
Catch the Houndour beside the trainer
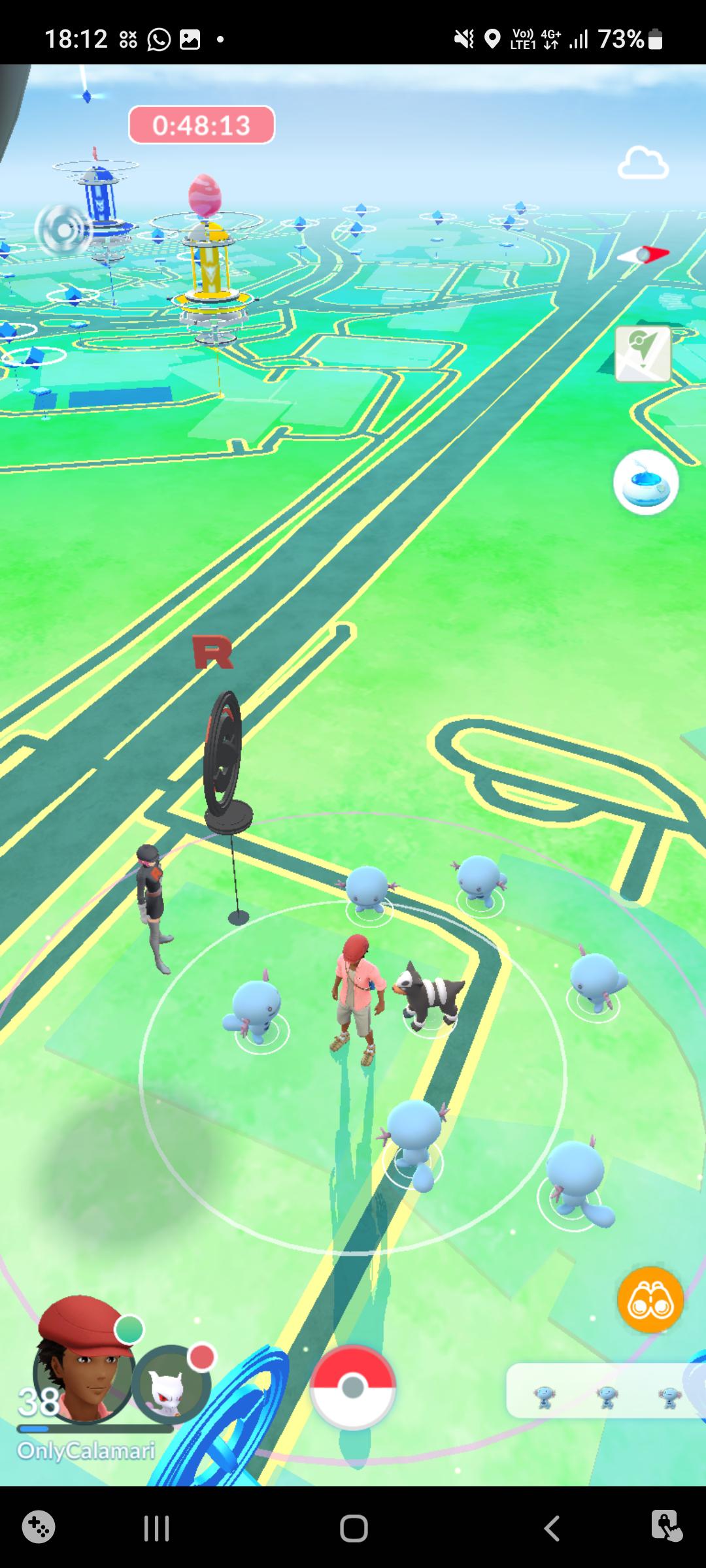click(429, 996)
